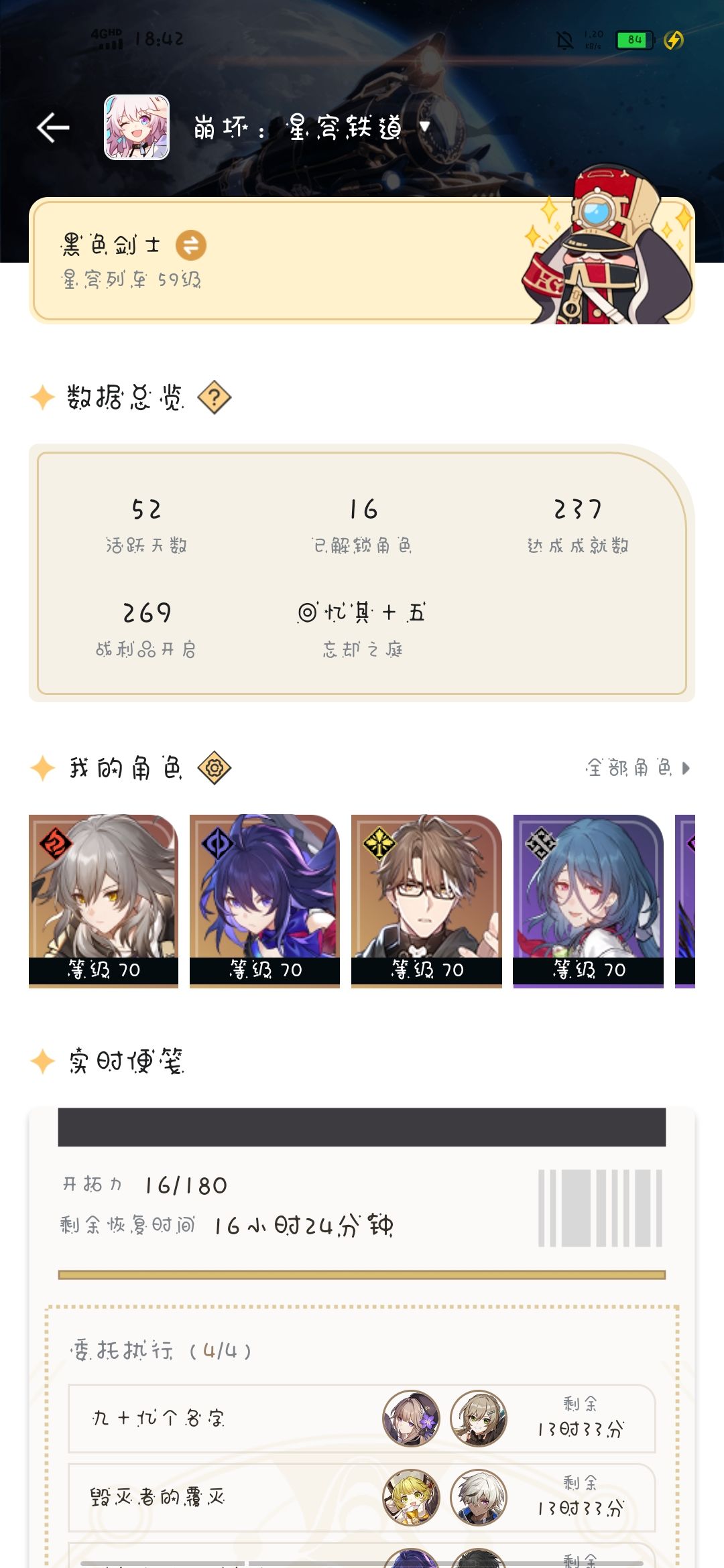Screen dimensions: 724x1568
Task: Tap the 黑色剑士 profile card
Action: 362,260
